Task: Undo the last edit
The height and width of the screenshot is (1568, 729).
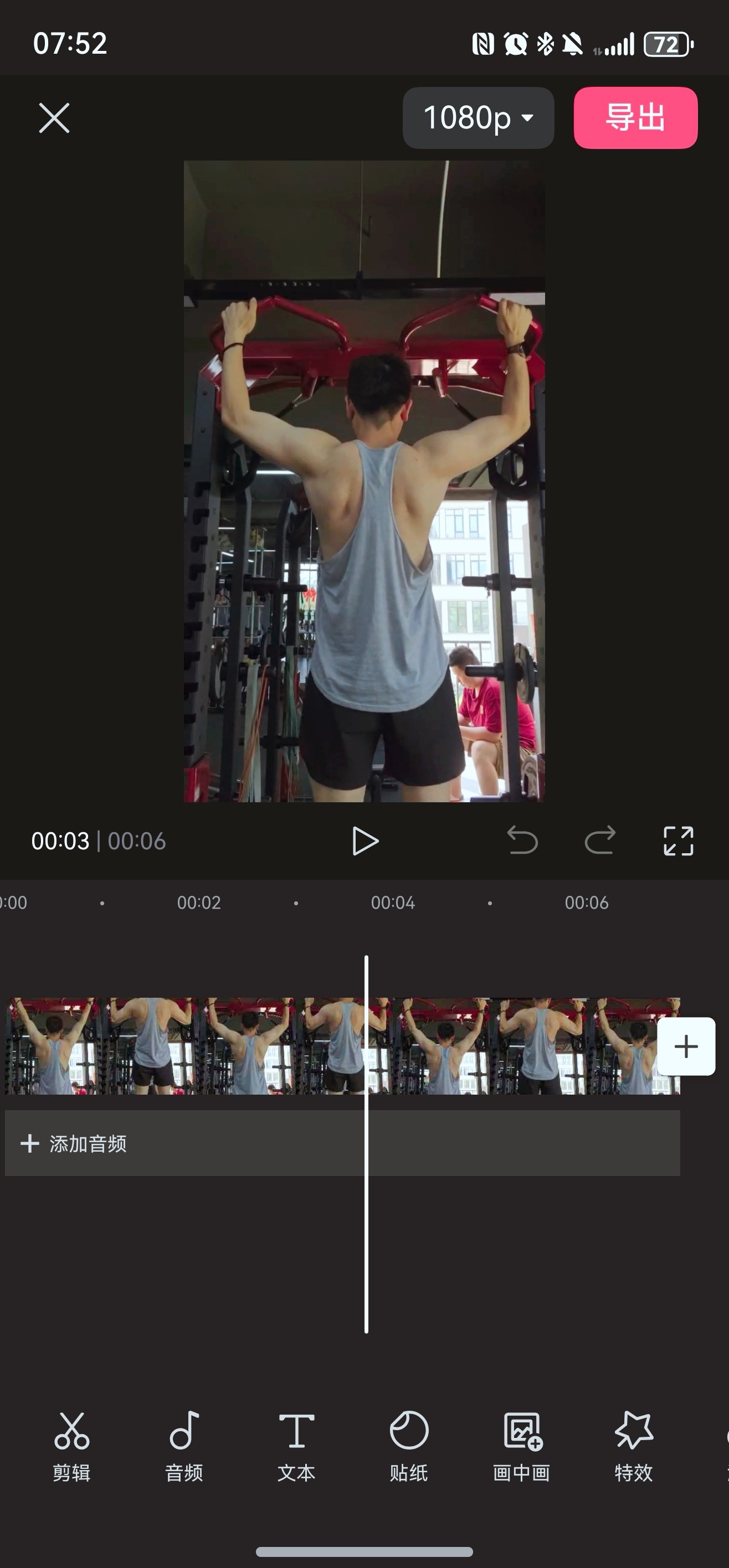Action: click(x=522, y=840)
